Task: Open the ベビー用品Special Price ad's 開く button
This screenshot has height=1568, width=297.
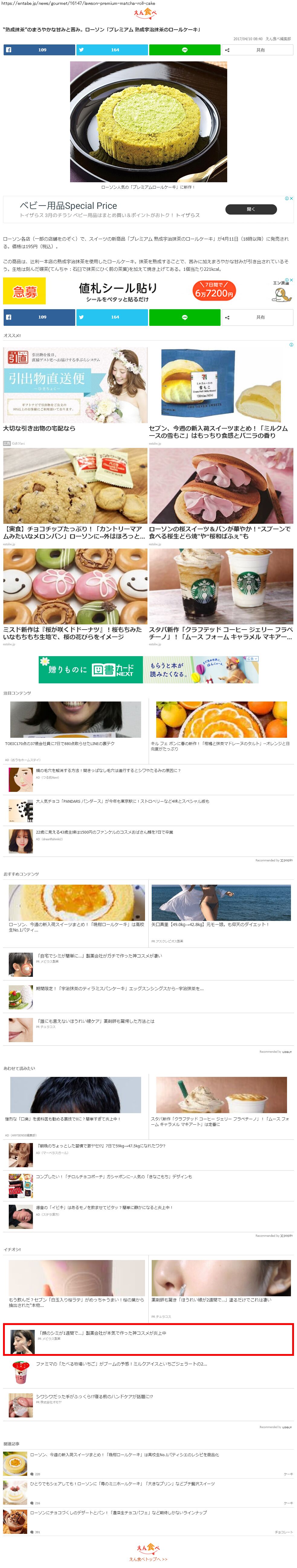Action: [251, 209]
